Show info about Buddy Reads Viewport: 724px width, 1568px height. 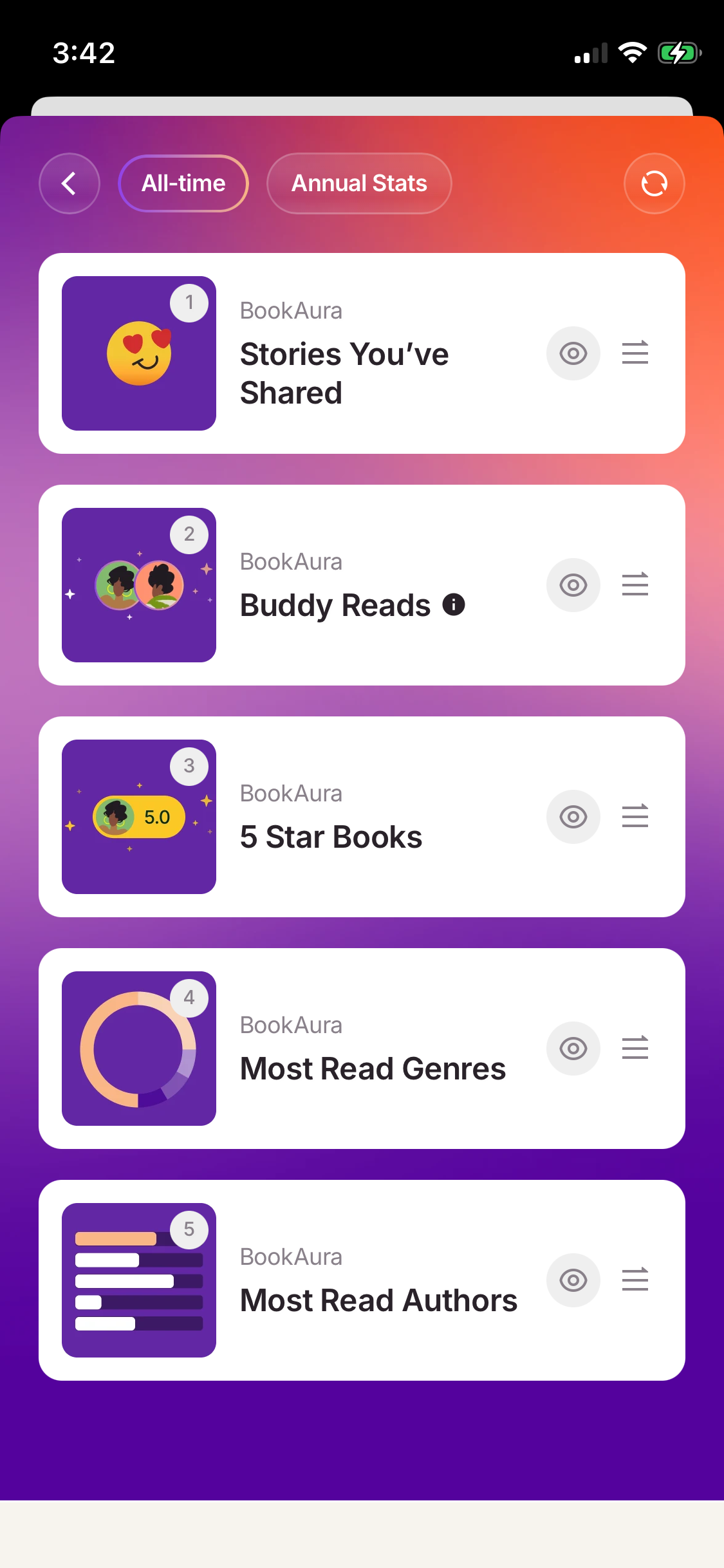click(454, 604)
